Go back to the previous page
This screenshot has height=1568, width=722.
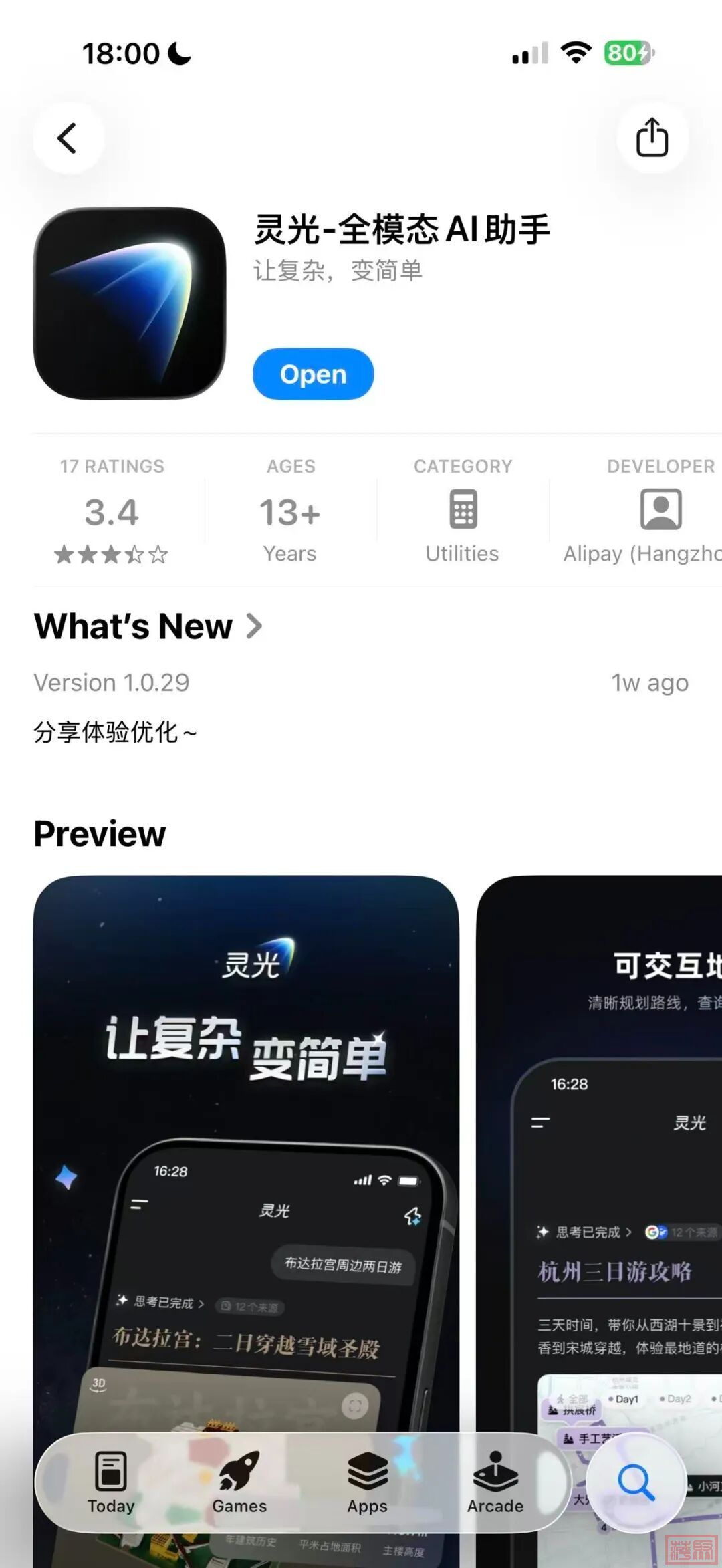click(68, 138)
